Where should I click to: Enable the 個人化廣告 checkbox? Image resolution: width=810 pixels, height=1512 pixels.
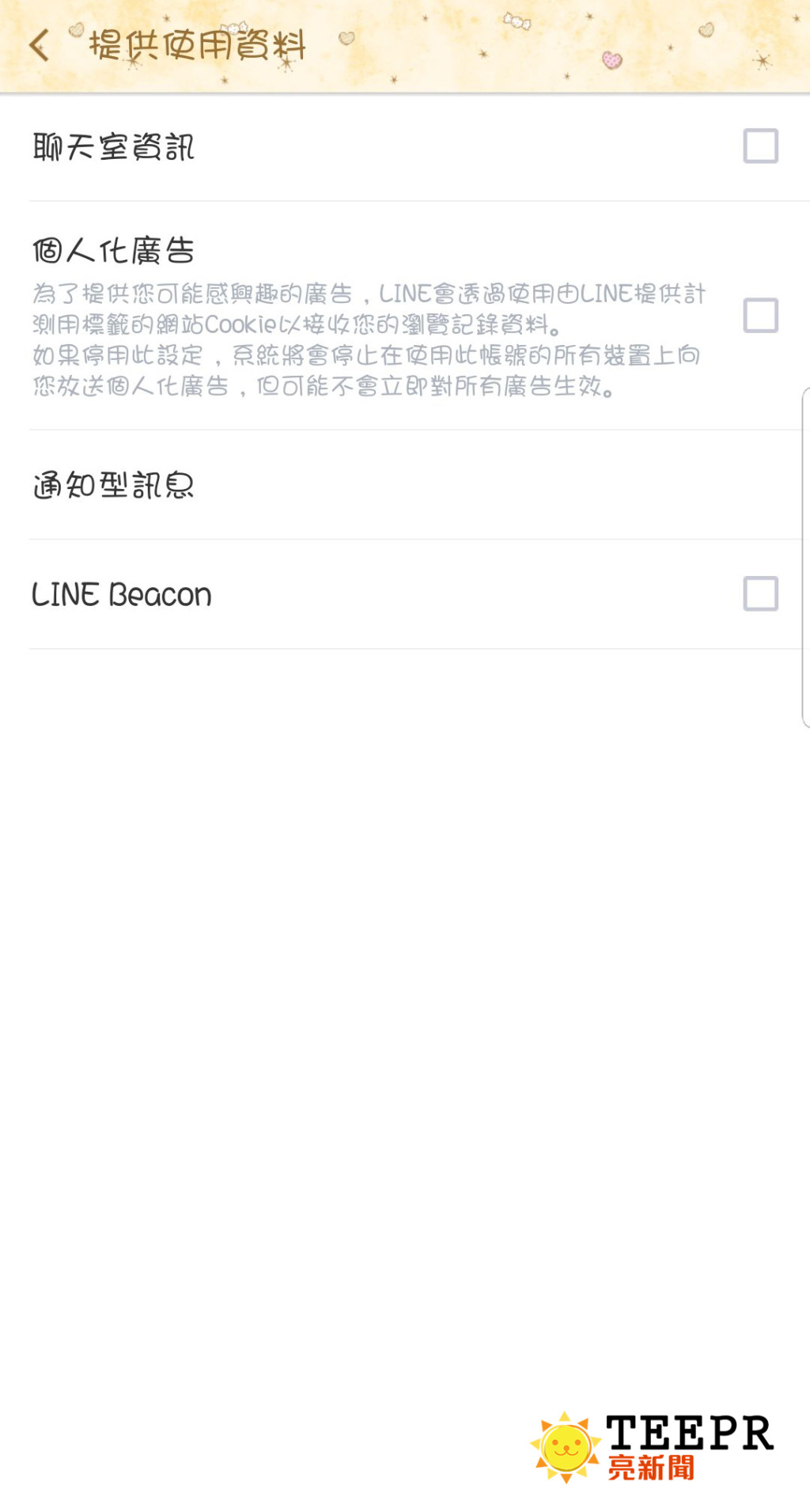coord(760,316)
